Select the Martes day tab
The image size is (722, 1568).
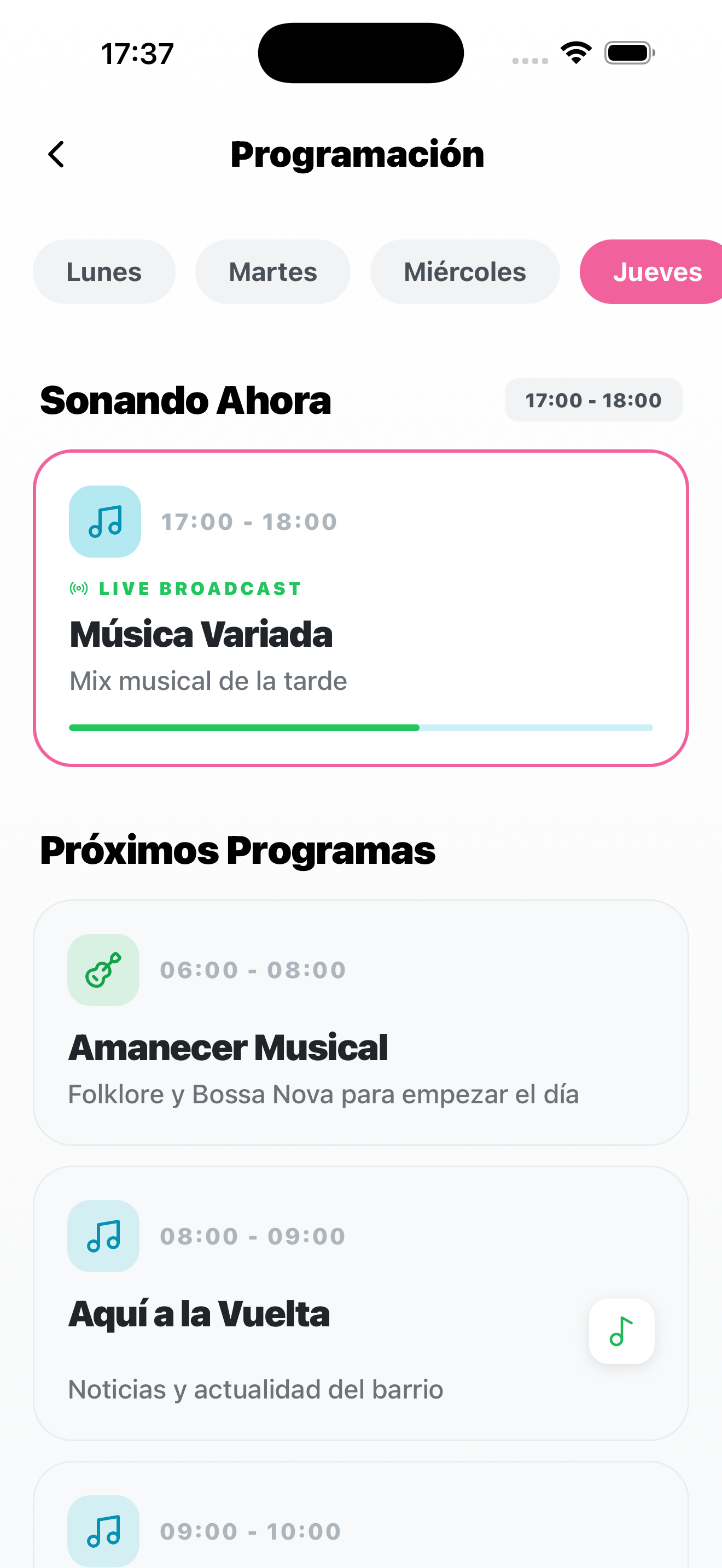coord(272,272)
